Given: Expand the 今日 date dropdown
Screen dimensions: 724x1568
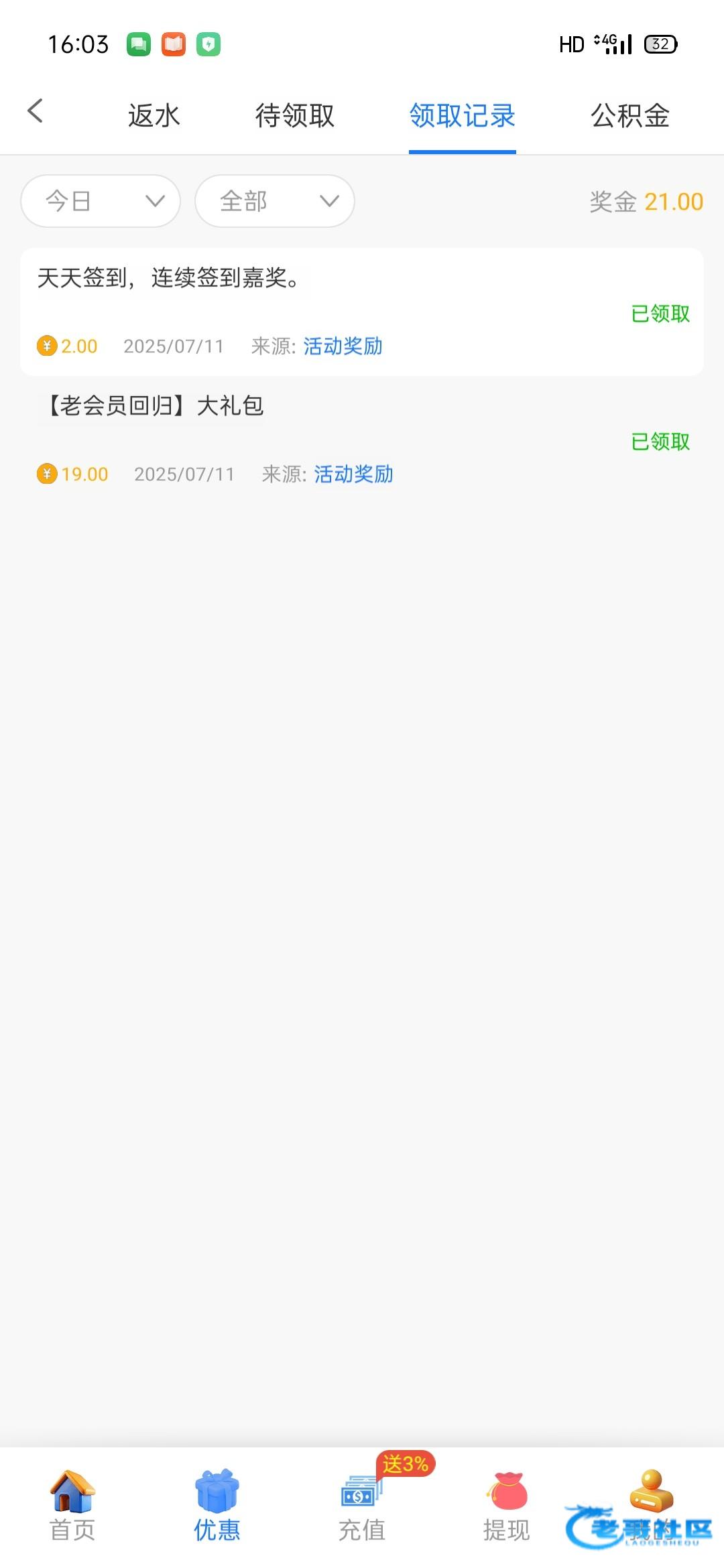Looking at the screenshot, I should pos(101,201).
